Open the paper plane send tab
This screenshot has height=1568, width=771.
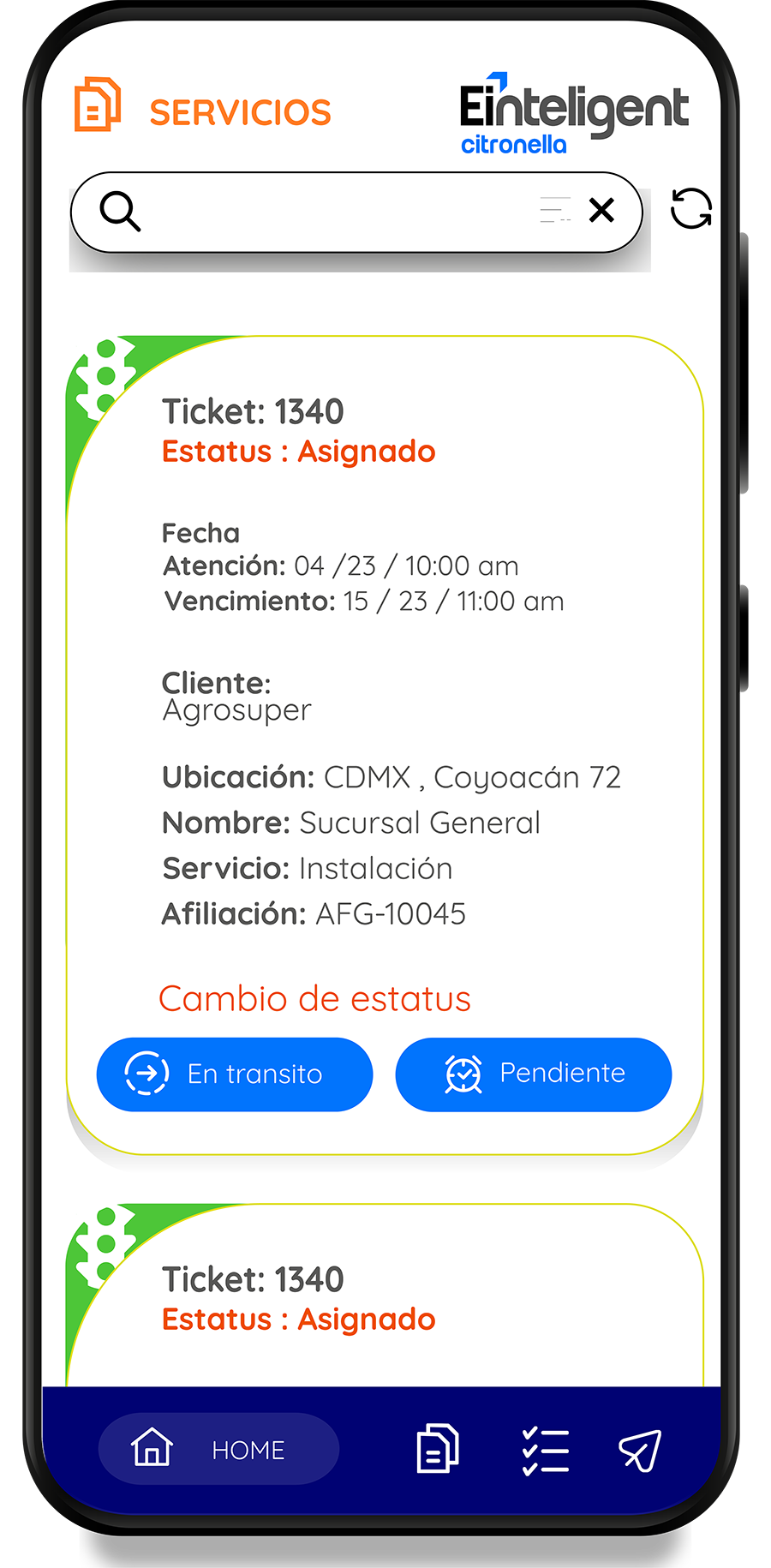point(640,1450)
